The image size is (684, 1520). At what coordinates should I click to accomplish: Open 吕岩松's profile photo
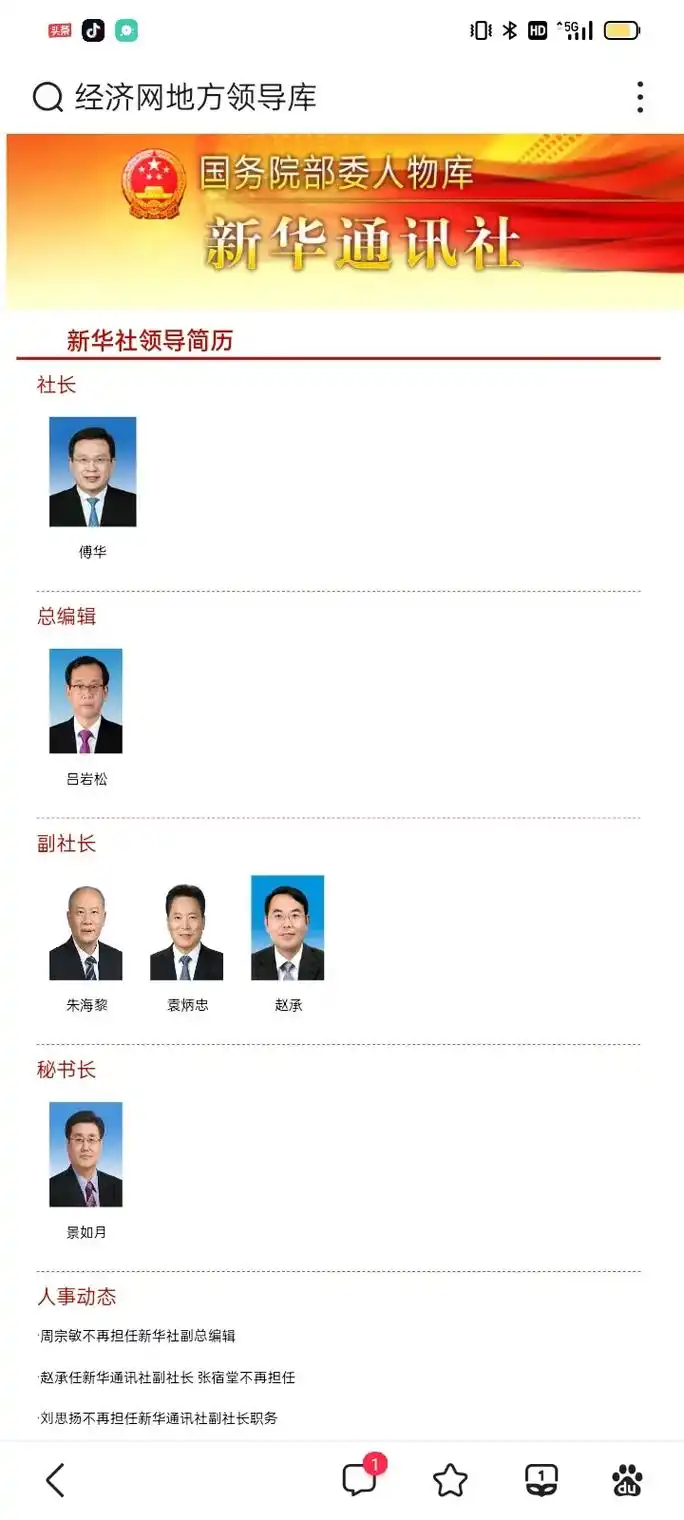pyautogui.click(x=86, y=701)
